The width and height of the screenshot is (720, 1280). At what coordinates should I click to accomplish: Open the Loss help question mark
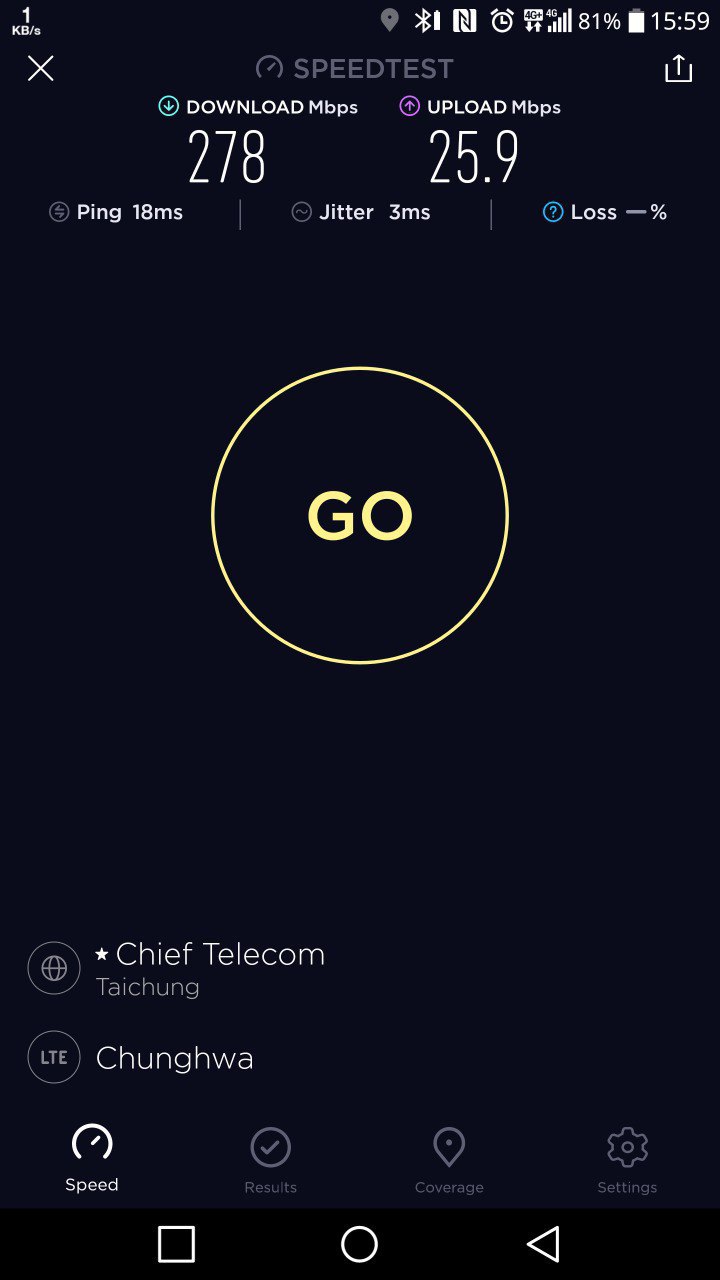(x=553, y=212)
